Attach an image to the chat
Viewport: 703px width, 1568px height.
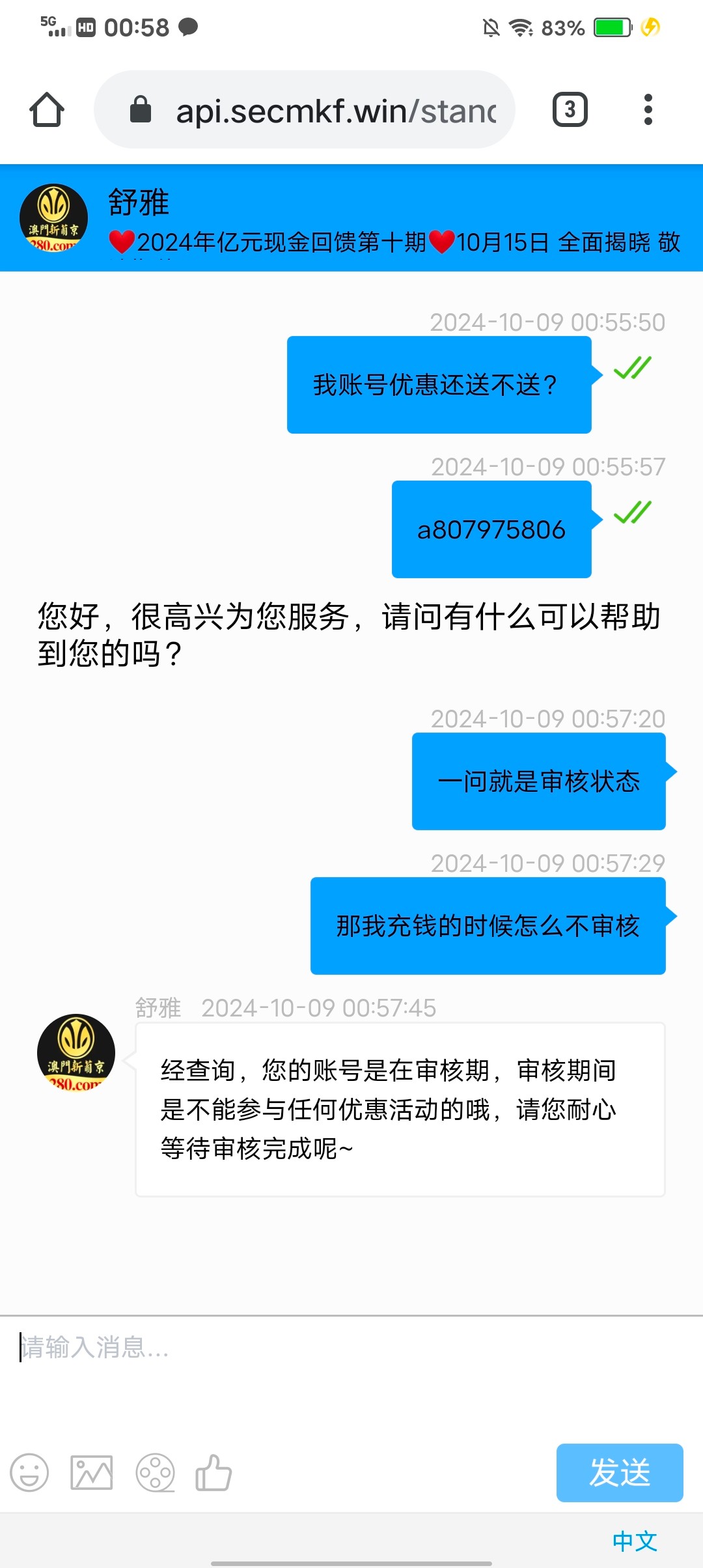pos(91,1473)
